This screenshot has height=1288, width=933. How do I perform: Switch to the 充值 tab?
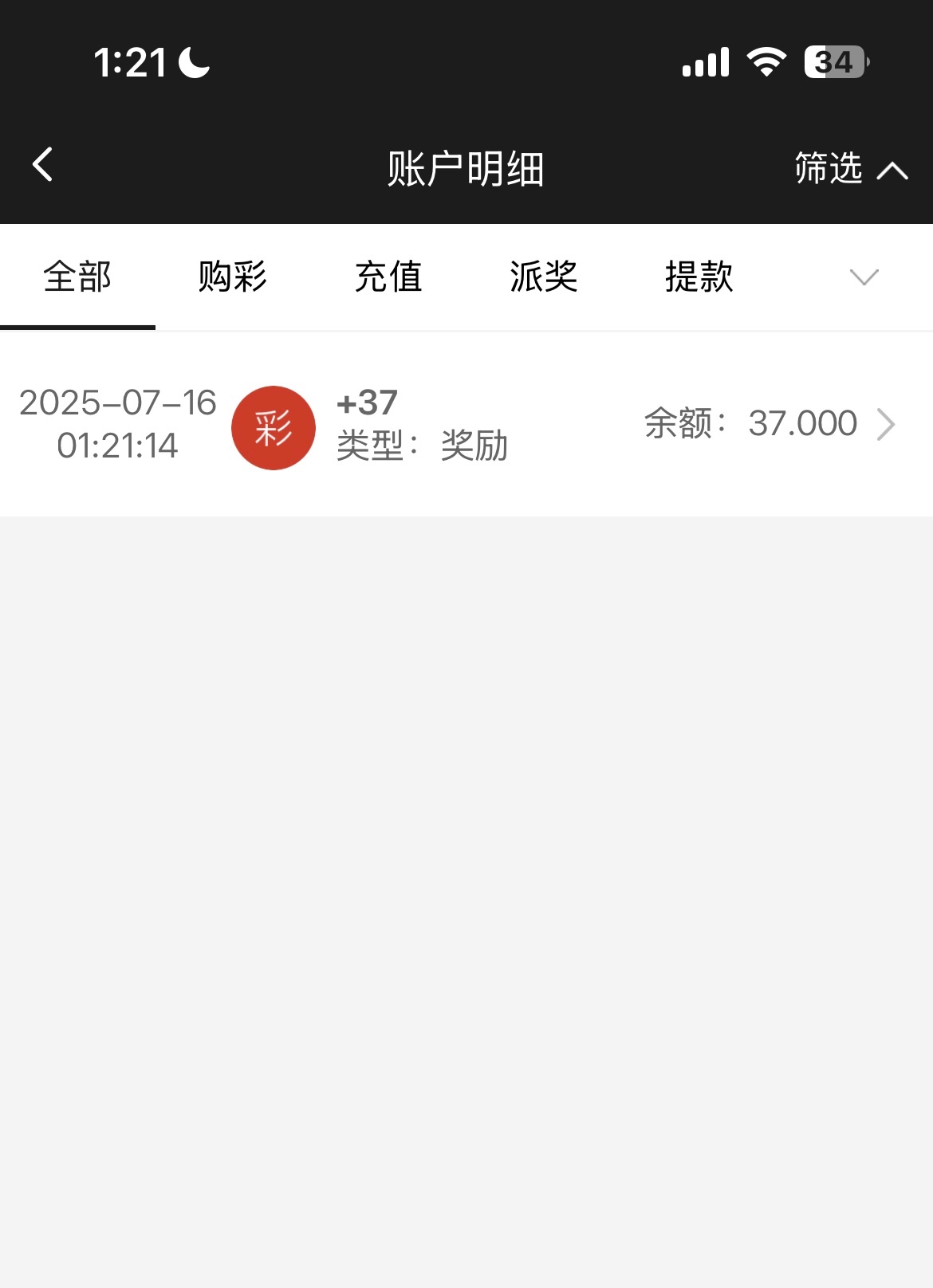tap(388, 277)
